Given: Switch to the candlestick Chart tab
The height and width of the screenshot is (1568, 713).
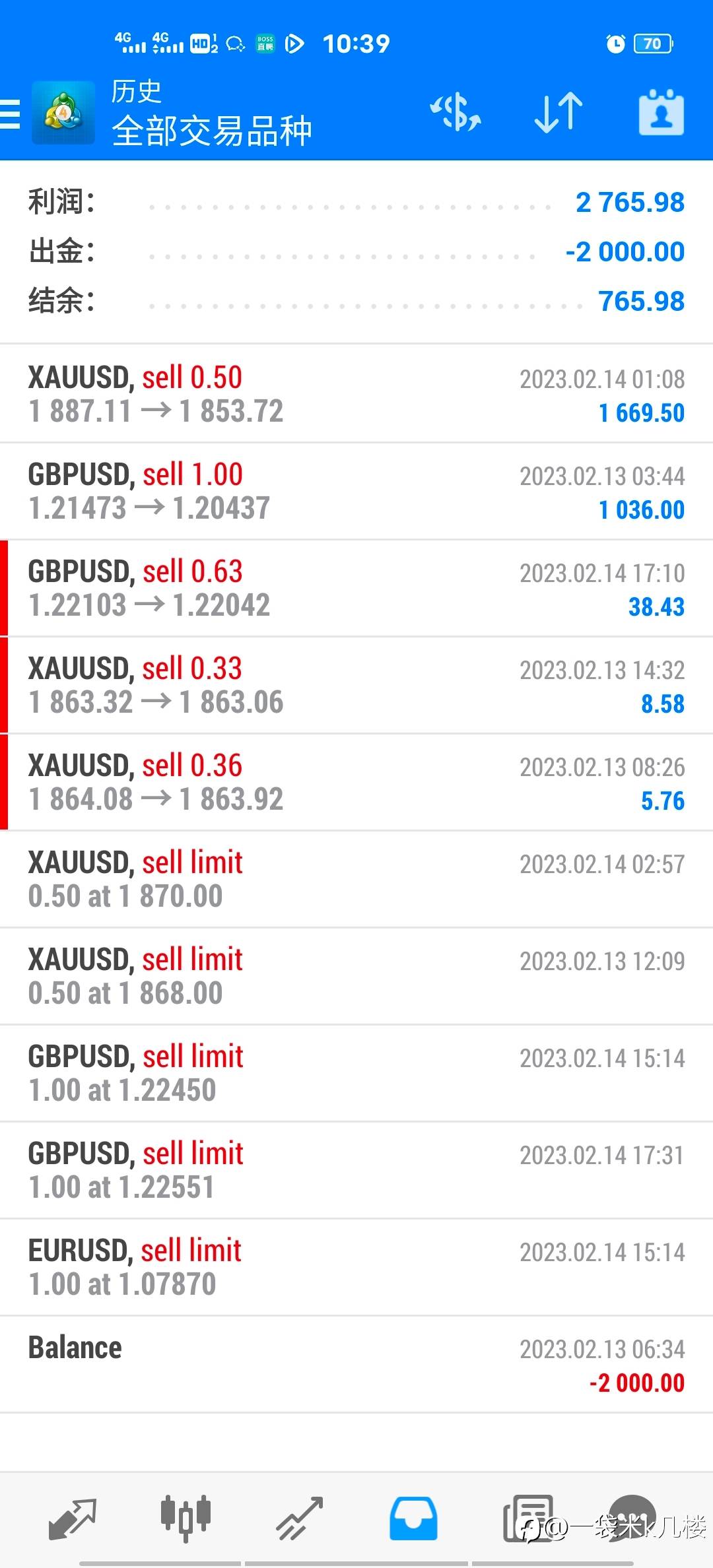Looking at the screenshot, I should tap(186, 1518).
